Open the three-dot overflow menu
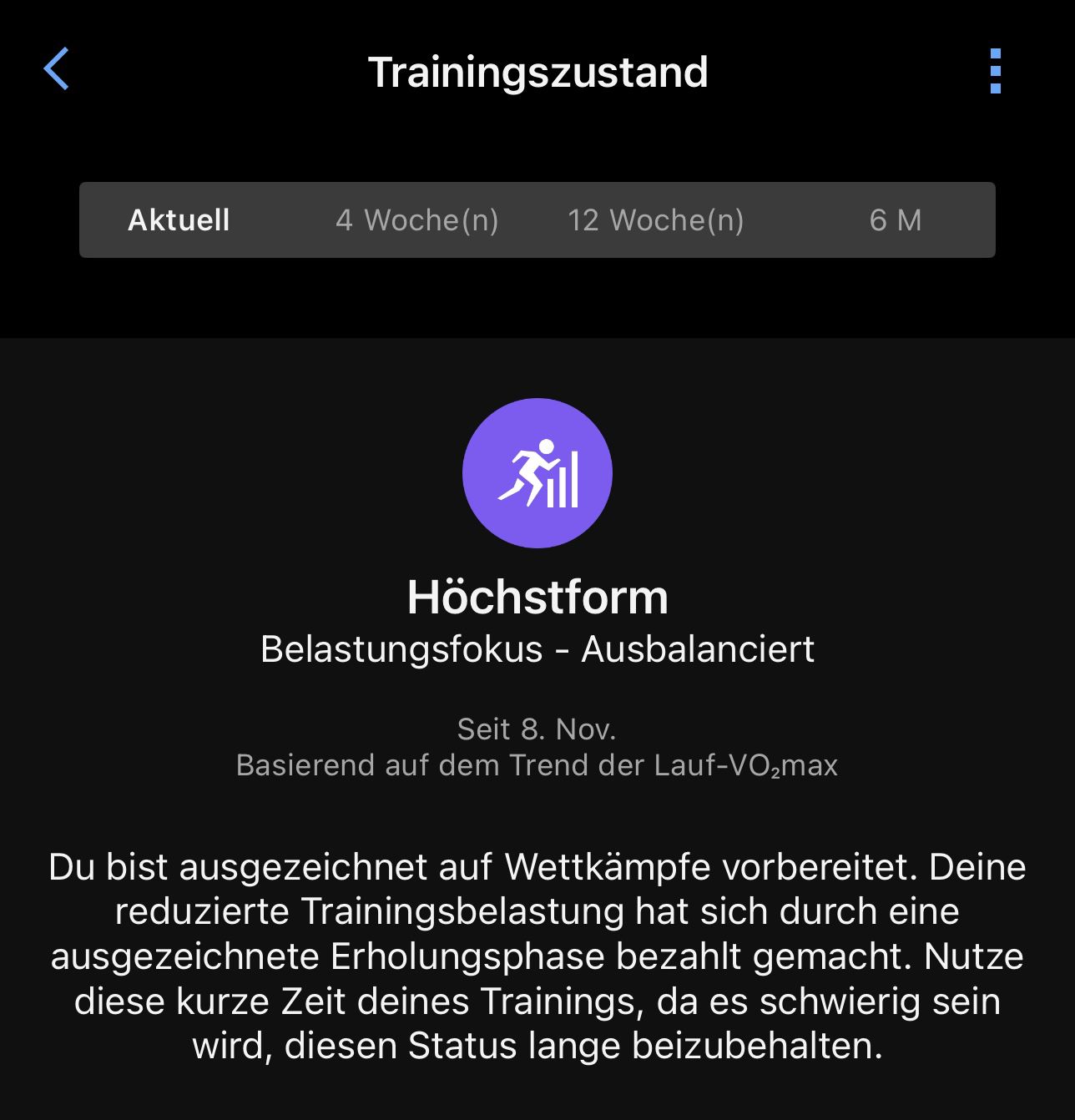The height and width of the screenshot is (1120, 1075). tap(995, 71)
